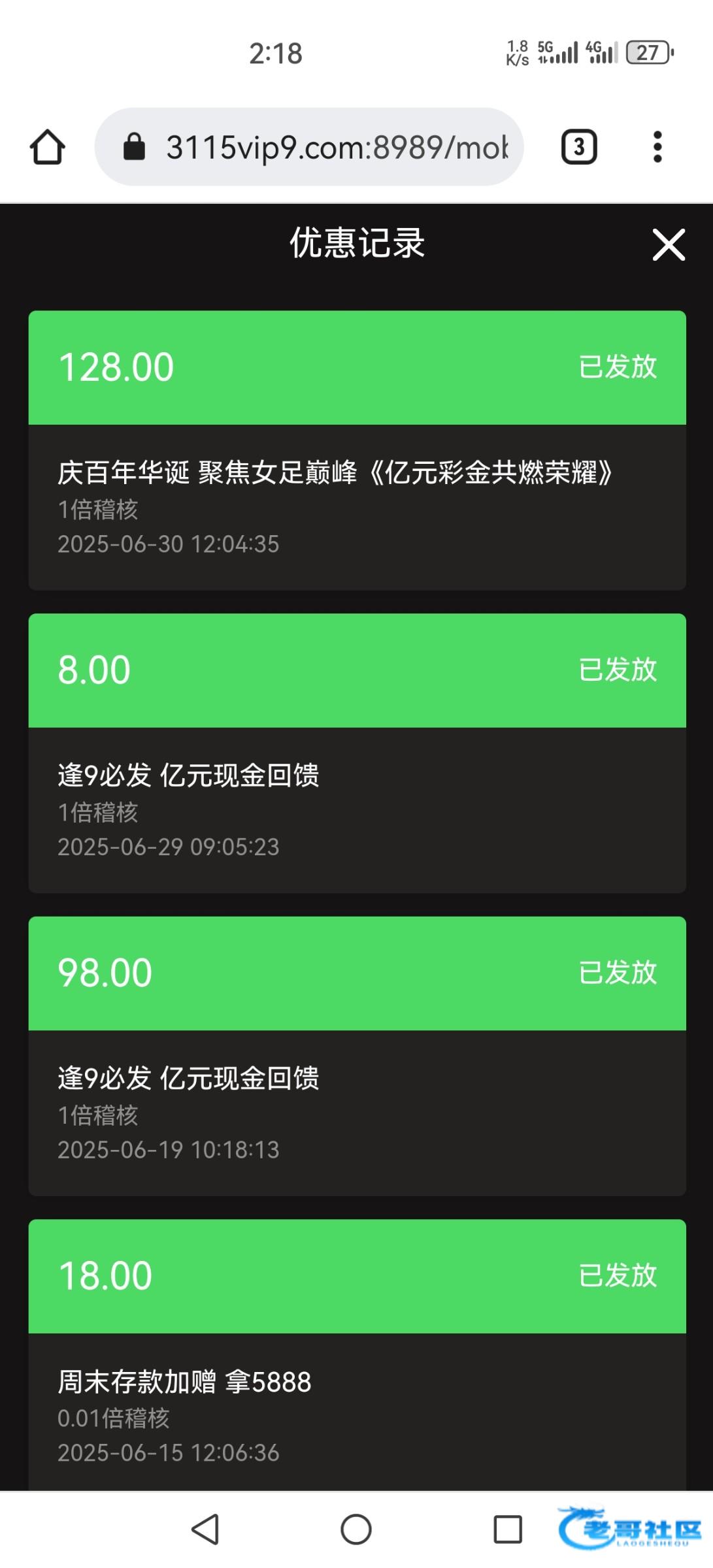Go back with the system back button
This screenshot has height=1568, width=713.
(x=205, y=1529)
